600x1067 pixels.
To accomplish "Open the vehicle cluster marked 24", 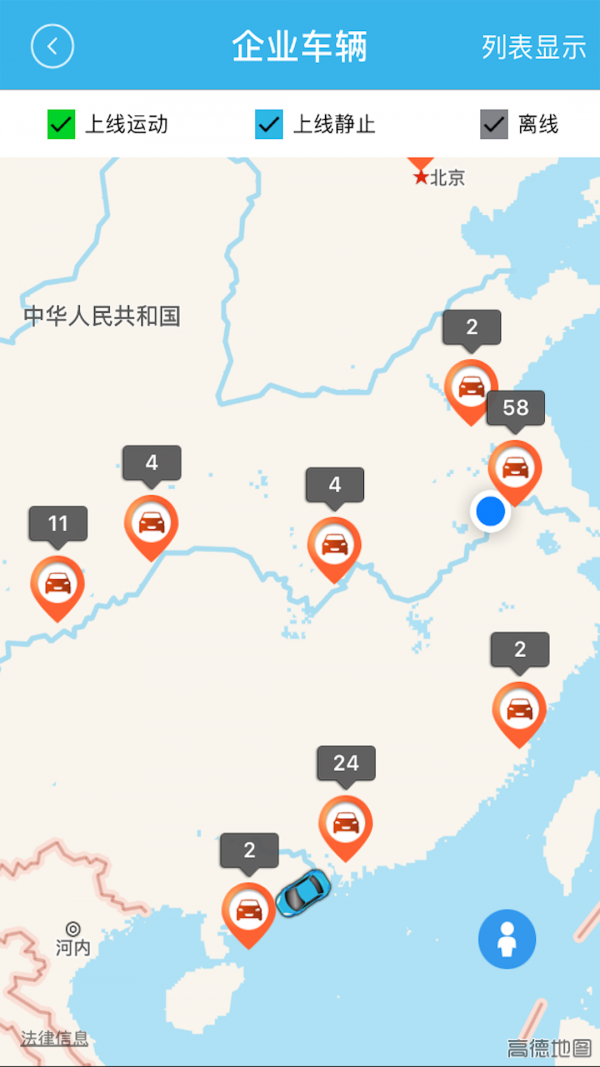I will (345, 824).
